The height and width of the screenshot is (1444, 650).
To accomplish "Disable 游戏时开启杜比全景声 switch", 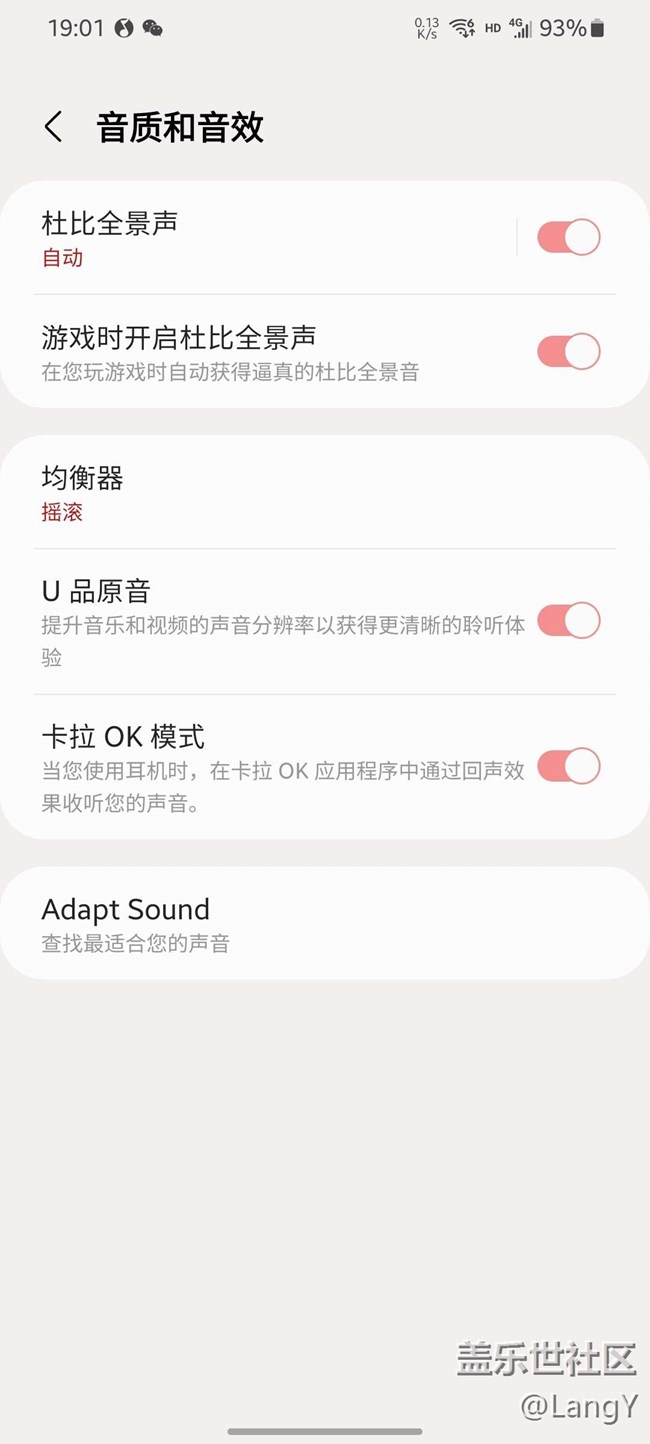I will coord(568,352).
